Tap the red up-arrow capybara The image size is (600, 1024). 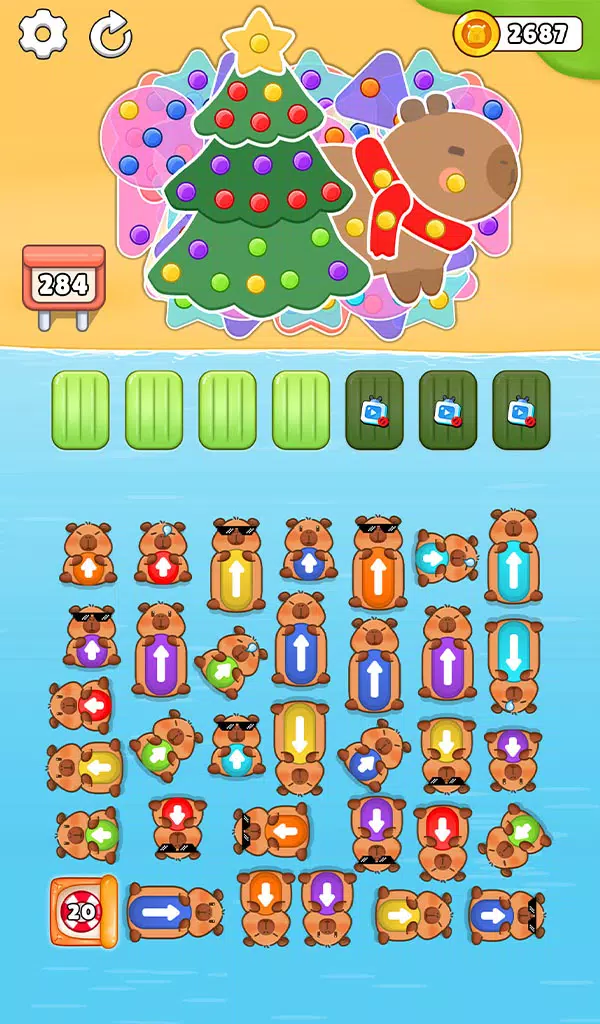point(163,556)
